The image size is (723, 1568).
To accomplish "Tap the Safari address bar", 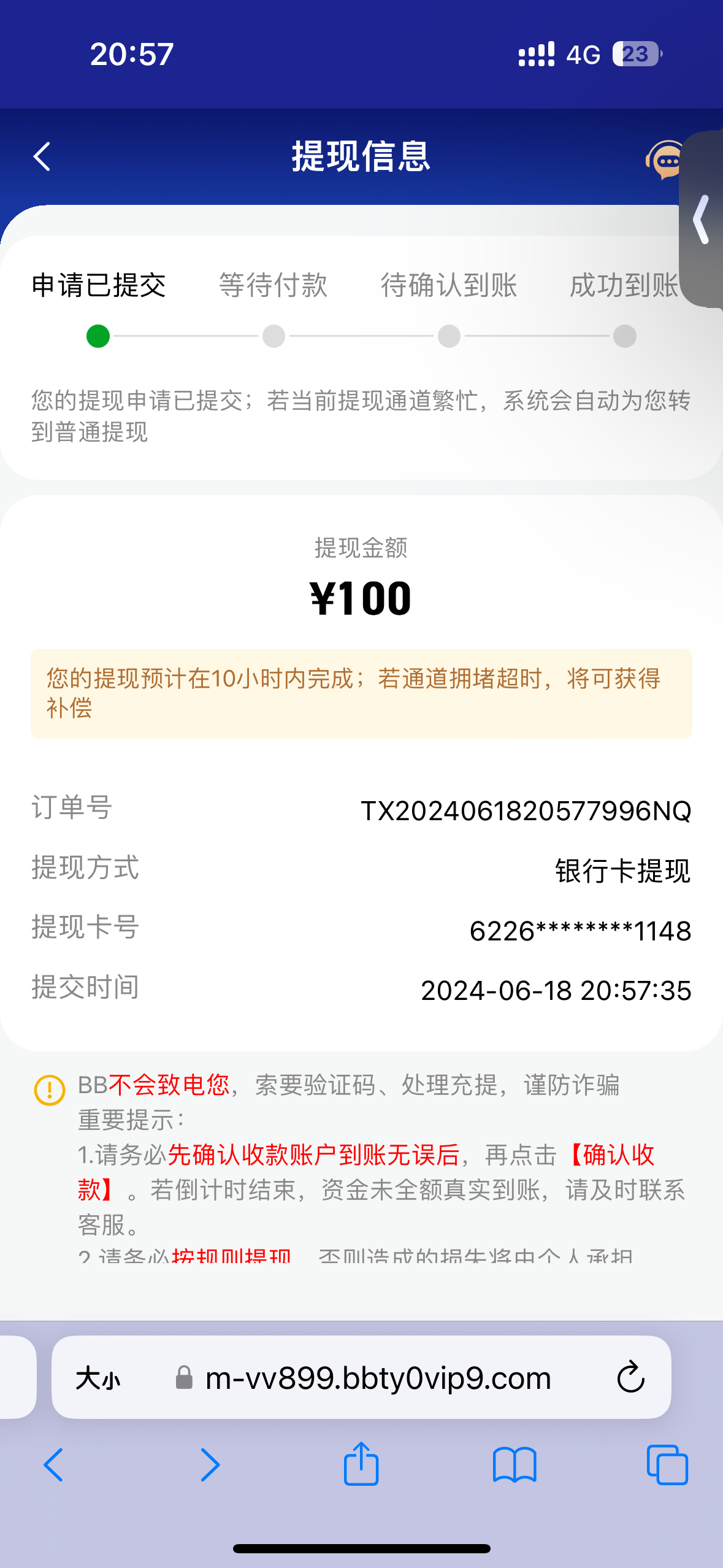I will [x=377, y=1378].
